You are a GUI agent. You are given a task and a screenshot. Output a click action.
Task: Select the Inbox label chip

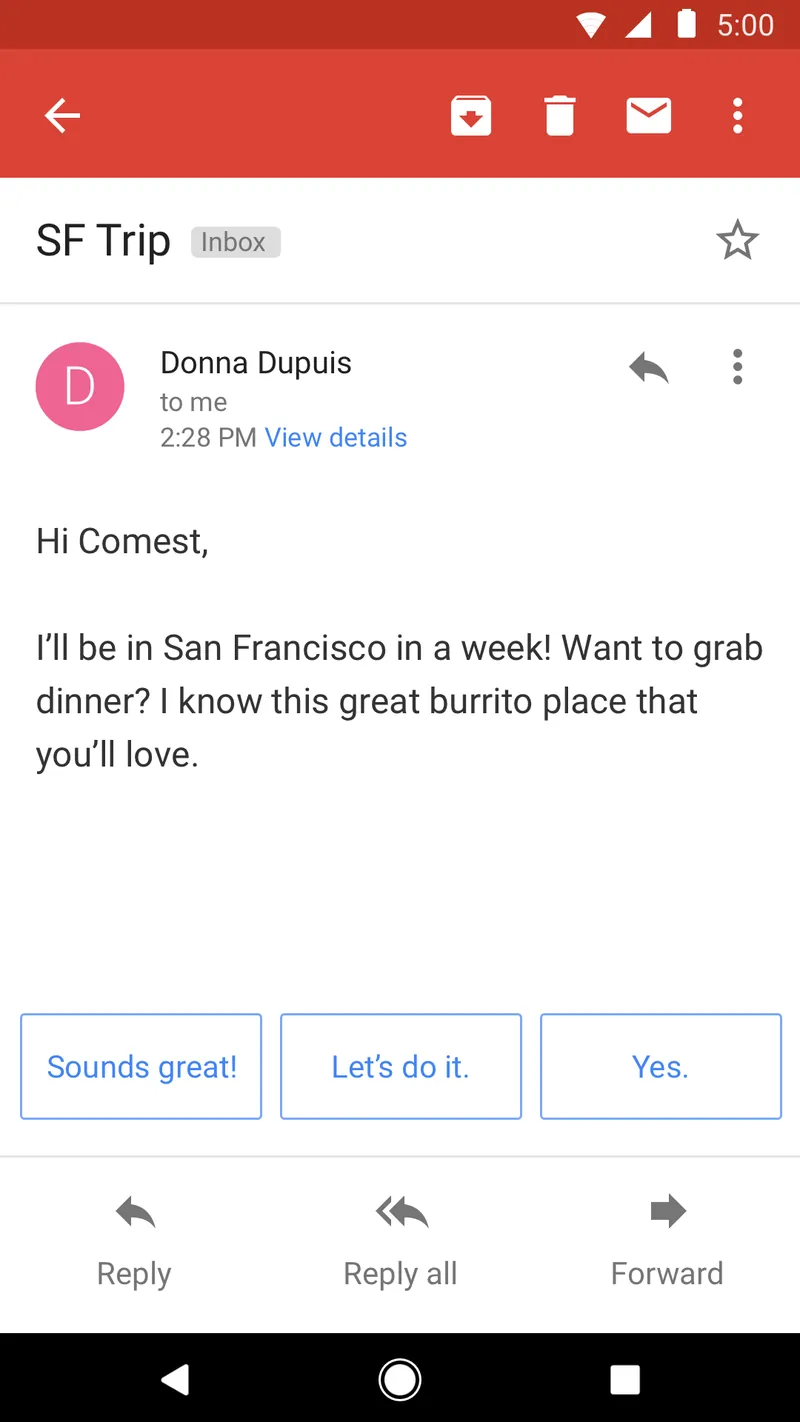pos(235,242)
